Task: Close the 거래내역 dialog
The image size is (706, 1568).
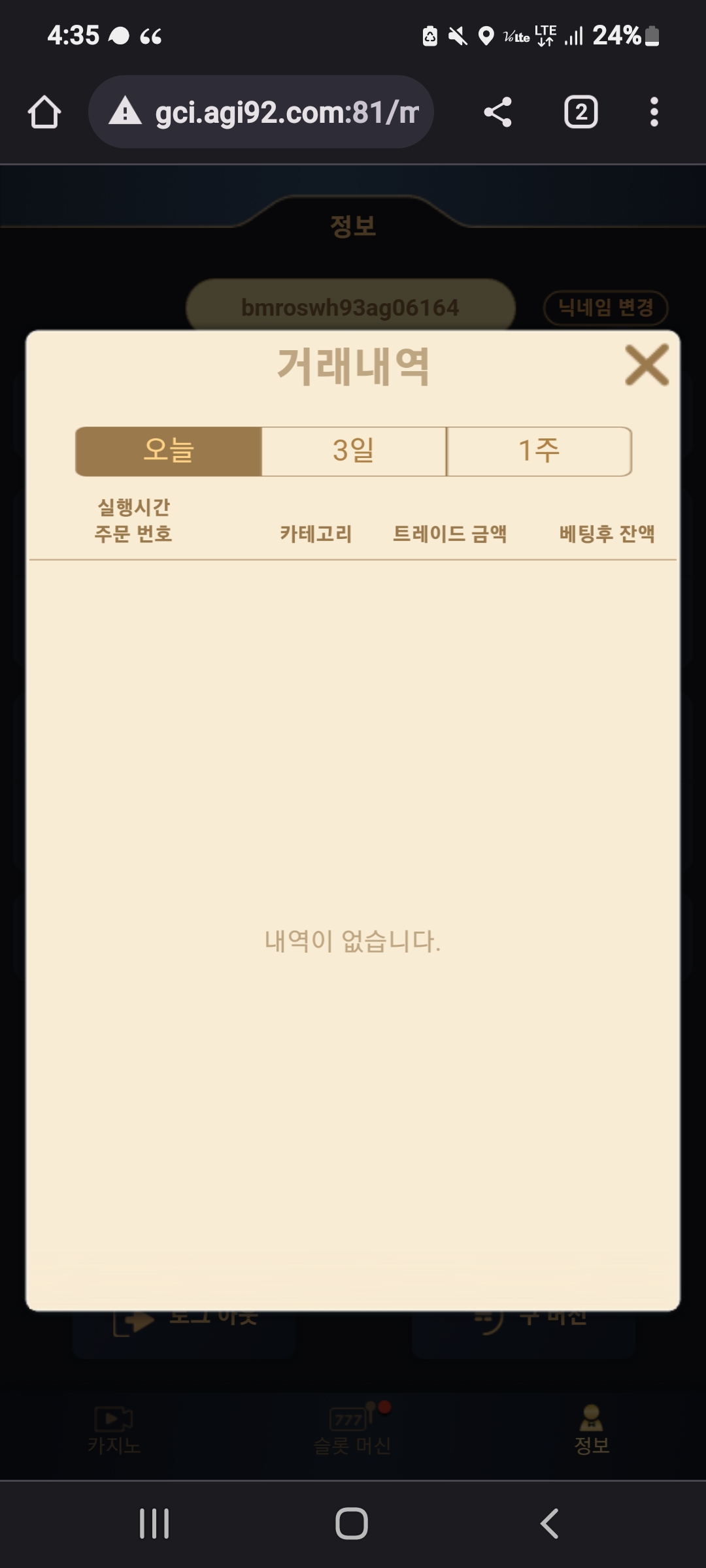Action: click(647, 365)
